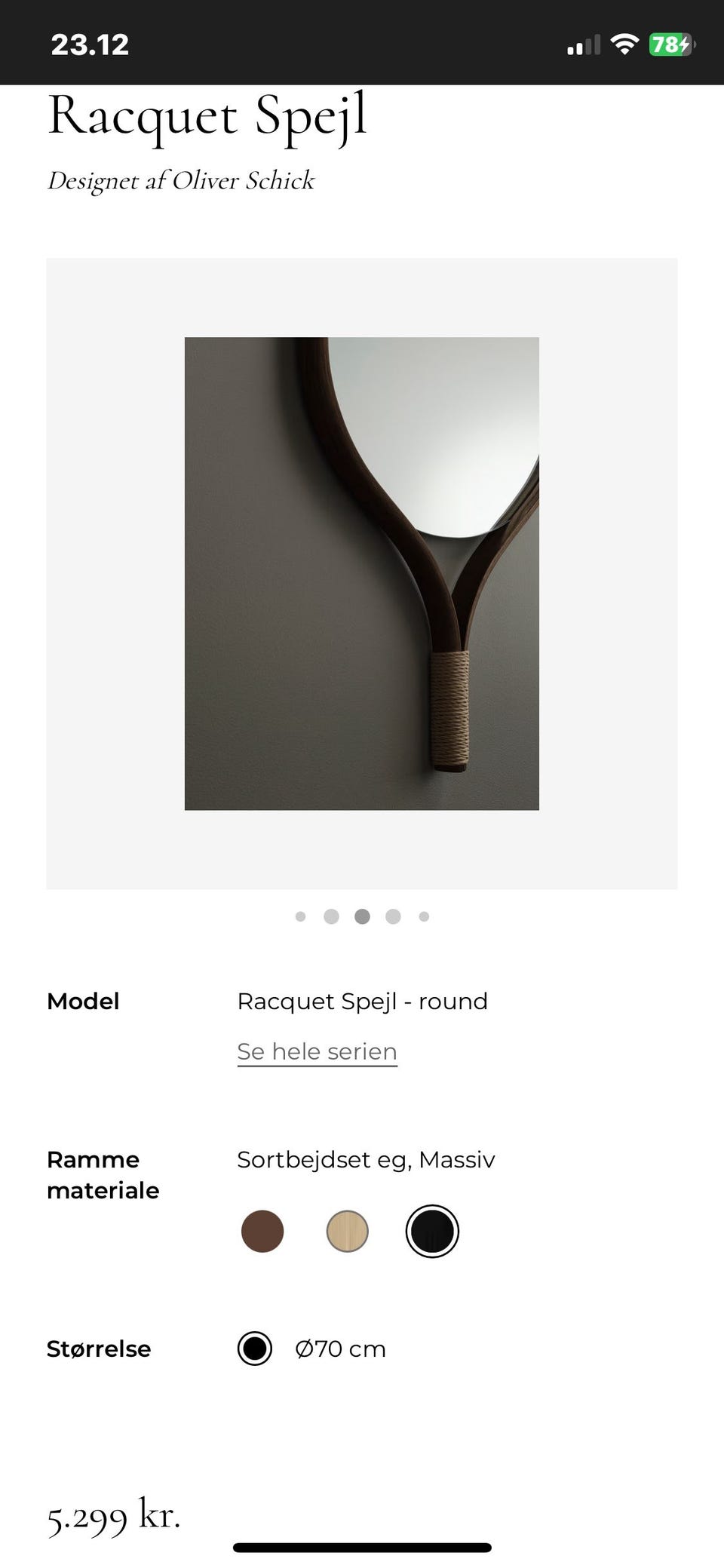Select the brown frame material swatch
The height and width of the screenshot is (1568, 724).
tap(262, 1232)
